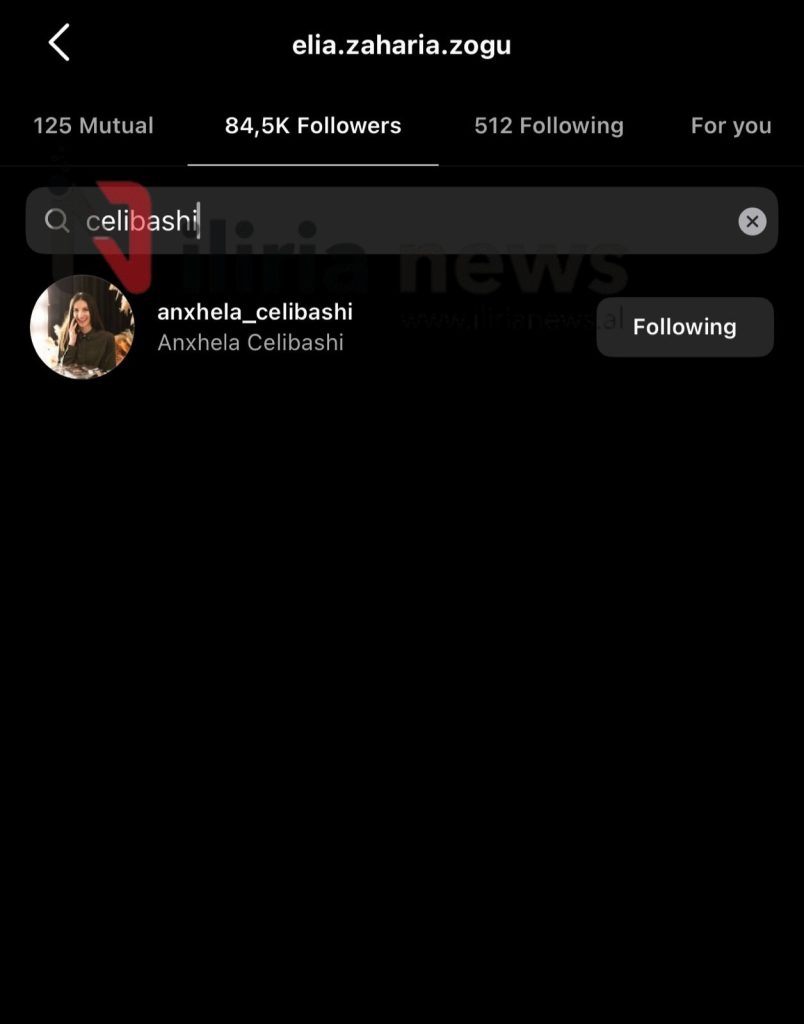Image resolution: width=804 pixels, height=1024 pixels.
Task: Tap the search field containing celibashi
Action: click(400, 221)
